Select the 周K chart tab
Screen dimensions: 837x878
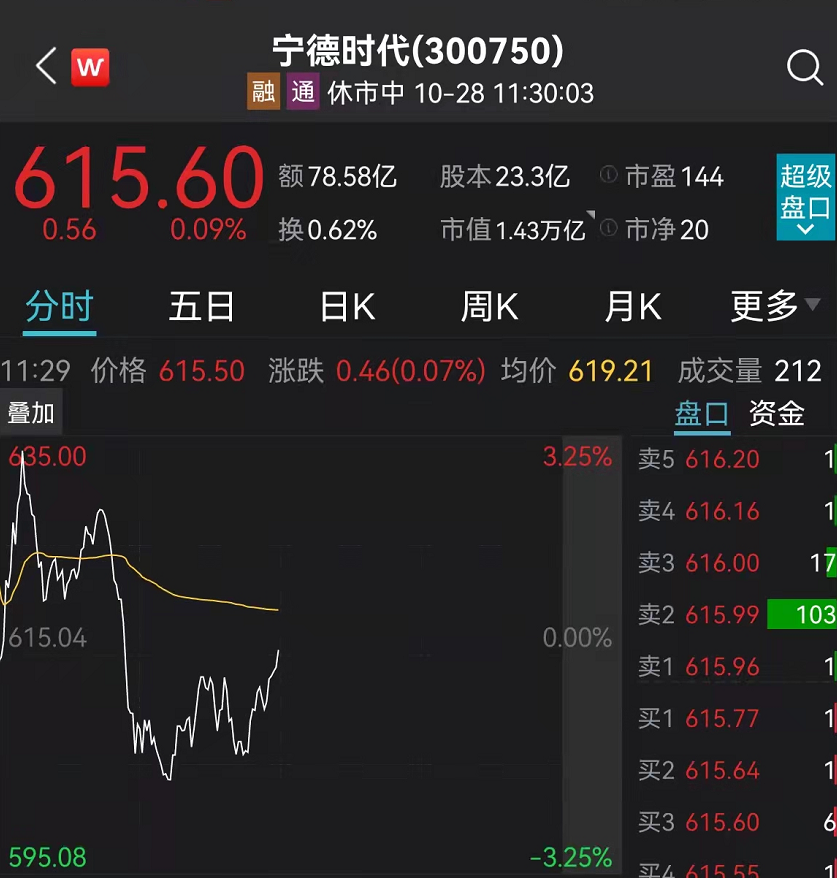tap(489, 306)
